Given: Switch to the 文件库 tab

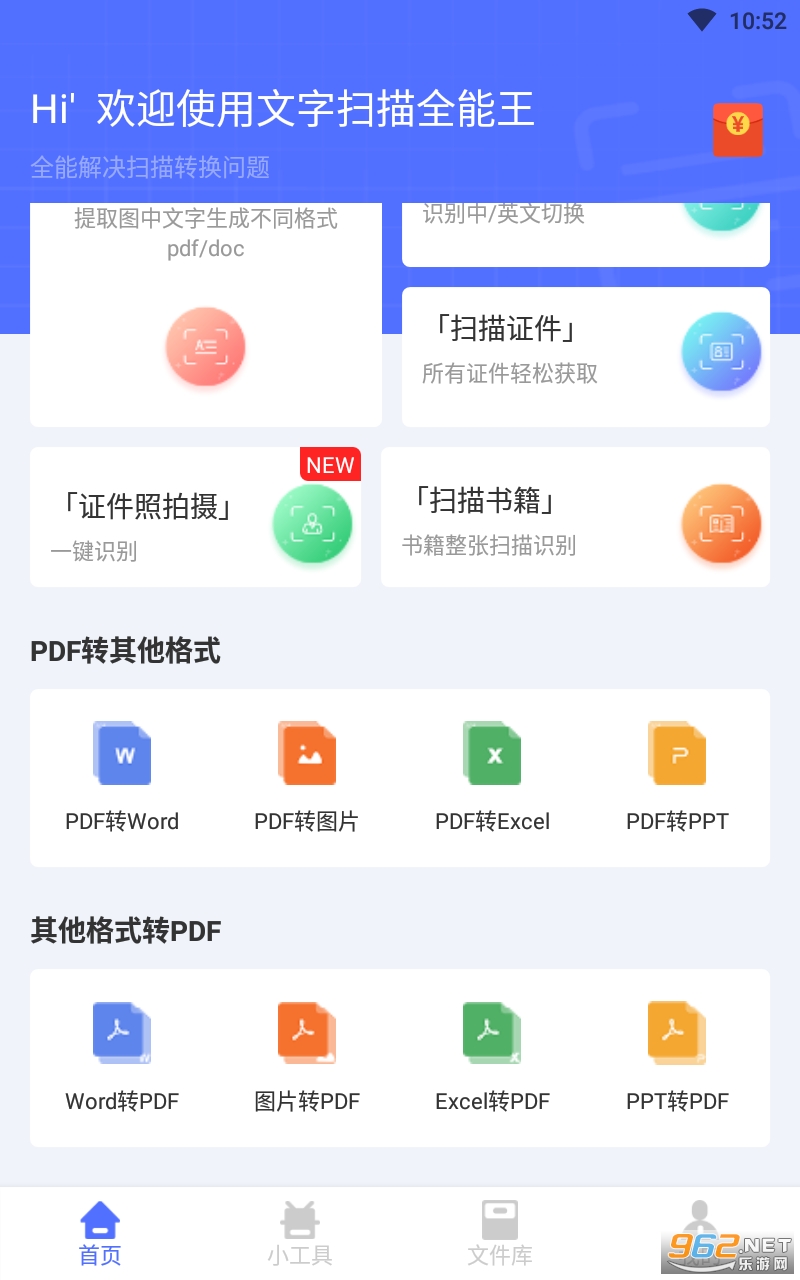Looking at the screenshot, I should pyautogui.click(x=500, y=1234).
